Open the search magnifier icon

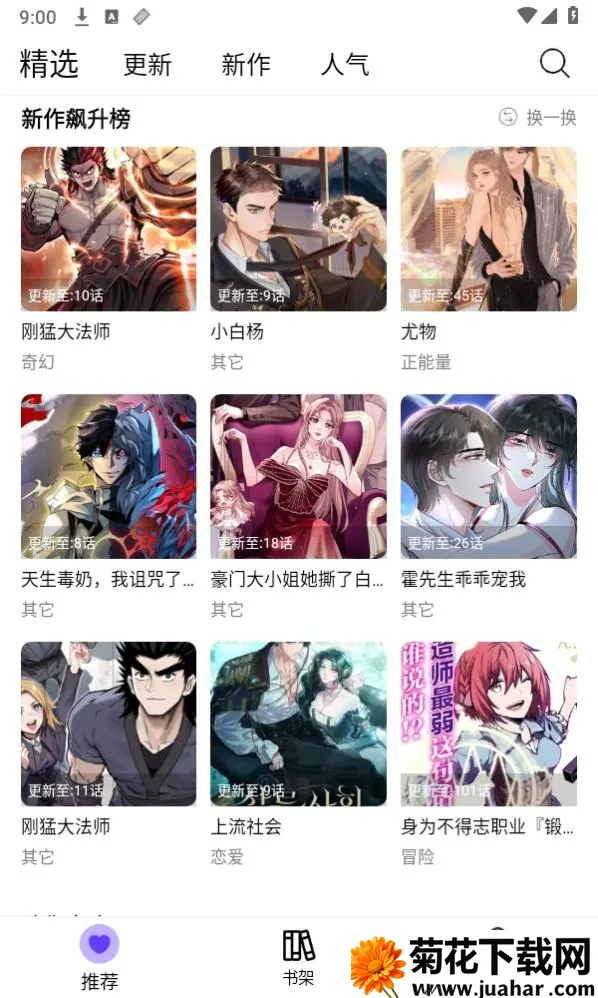coord(554,64)
